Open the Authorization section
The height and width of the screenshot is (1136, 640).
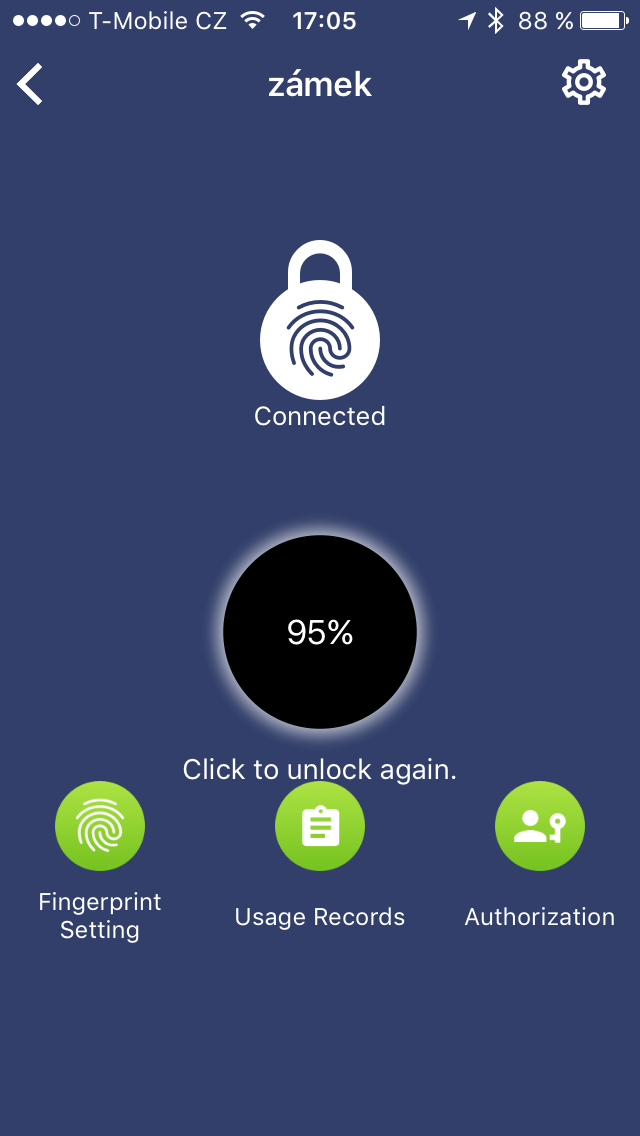(x=540, y=826)
